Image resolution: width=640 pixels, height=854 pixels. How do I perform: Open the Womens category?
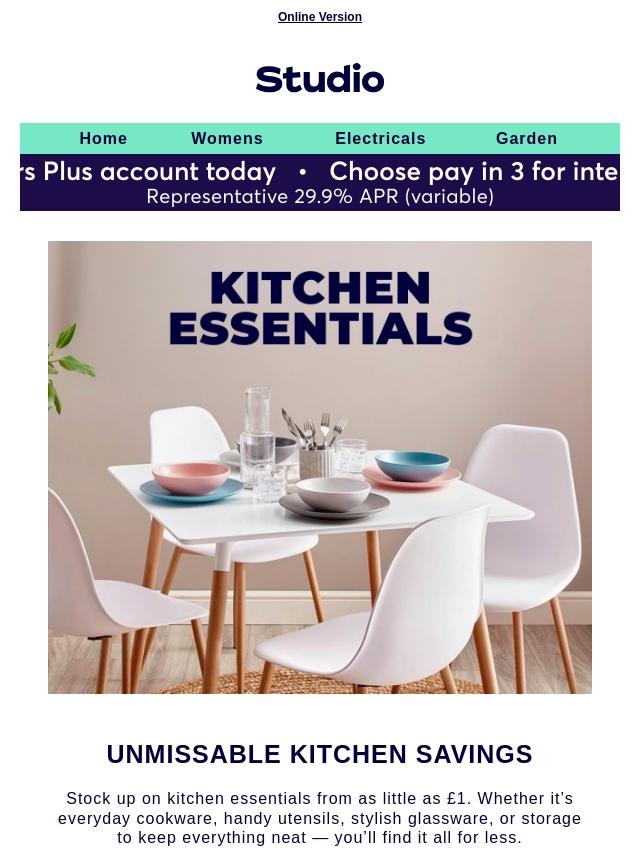[x=227, y=138]
